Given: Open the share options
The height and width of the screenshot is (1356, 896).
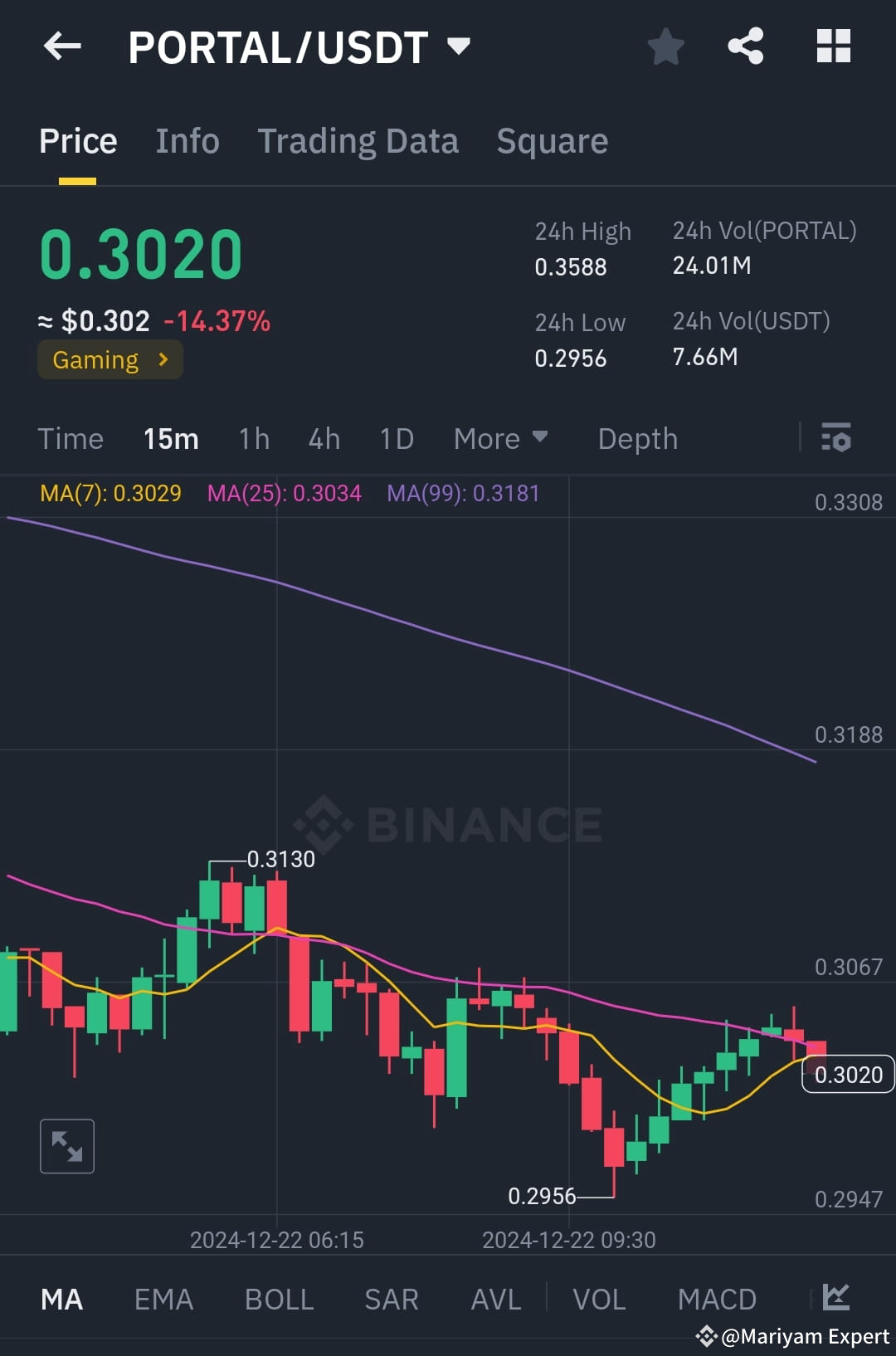Looking at the screenshot, I should click(x=747, y=46).
